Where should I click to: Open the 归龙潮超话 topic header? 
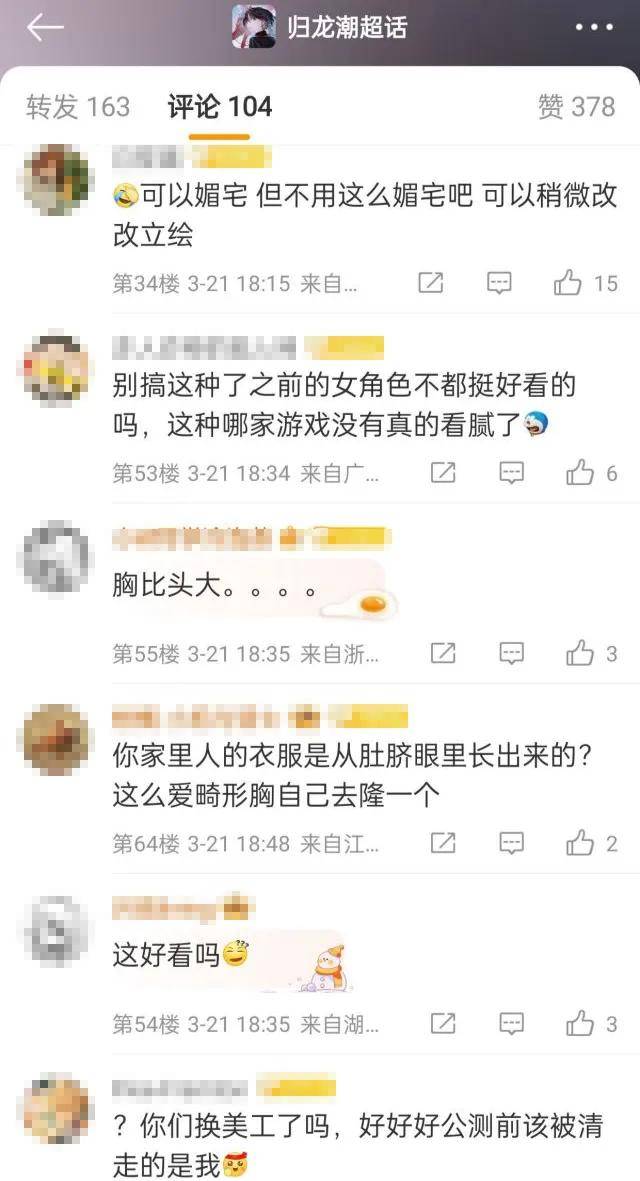[319, 27]
